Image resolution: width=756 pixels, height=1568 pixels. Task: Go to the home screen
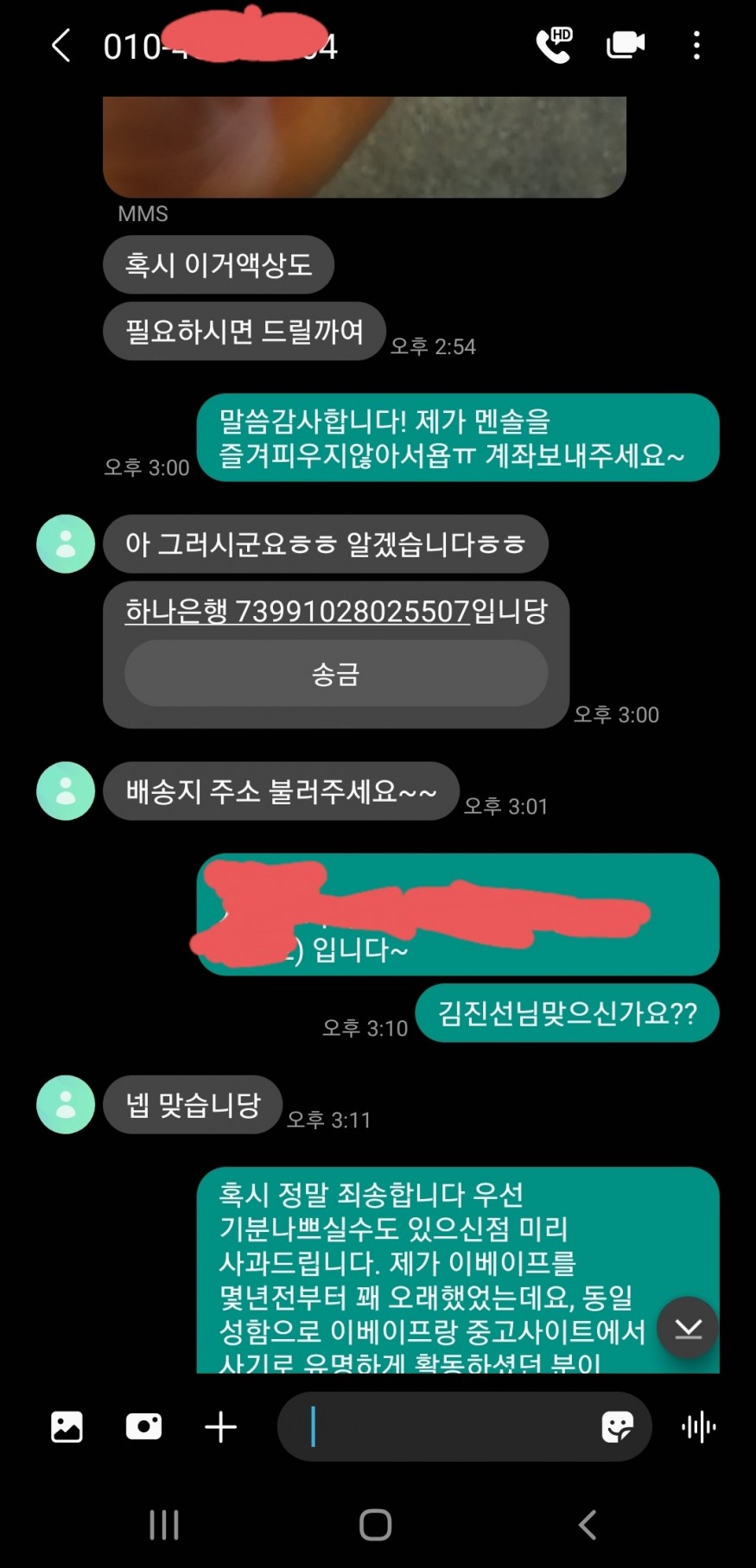[376, 1526]
